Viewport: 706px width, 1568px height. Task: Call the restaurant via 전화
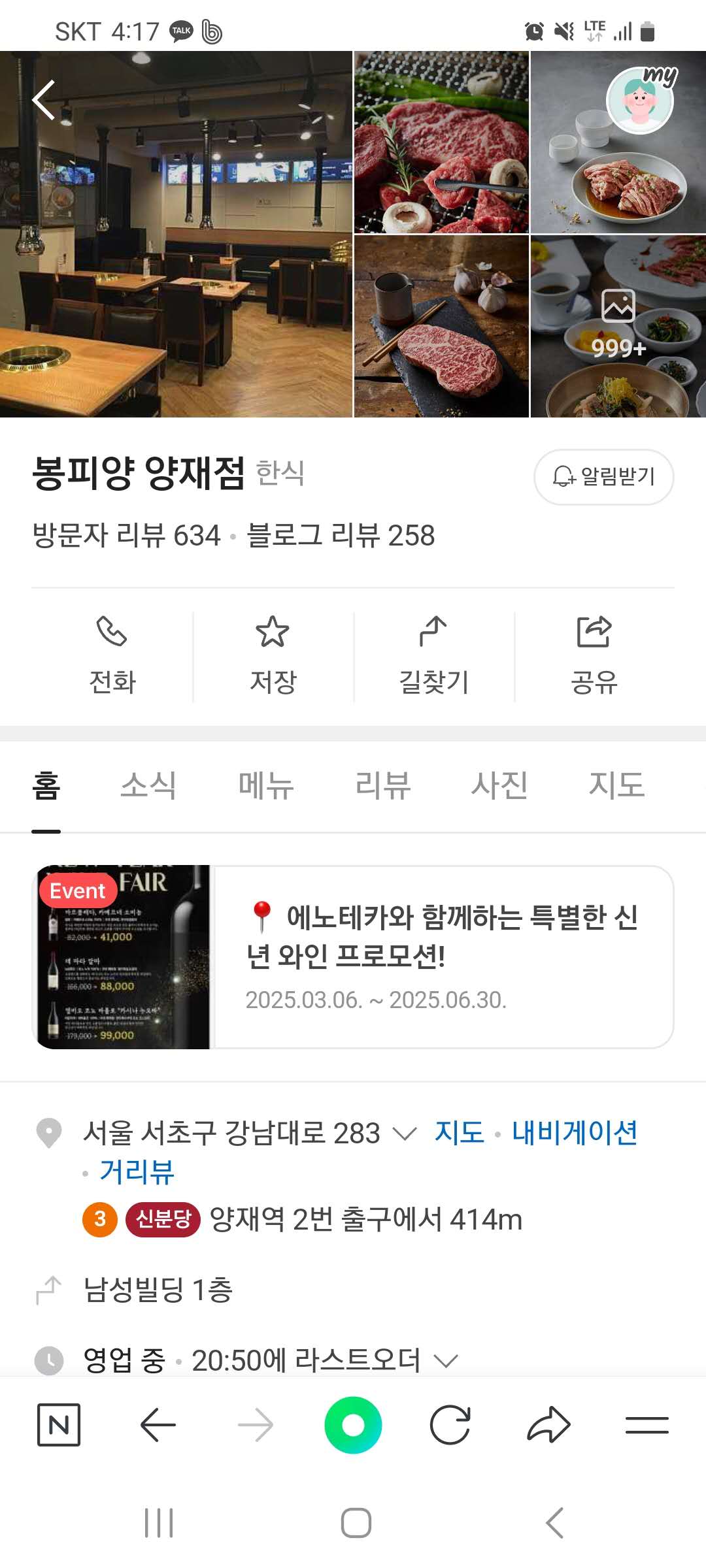click(x=112, y=656)
